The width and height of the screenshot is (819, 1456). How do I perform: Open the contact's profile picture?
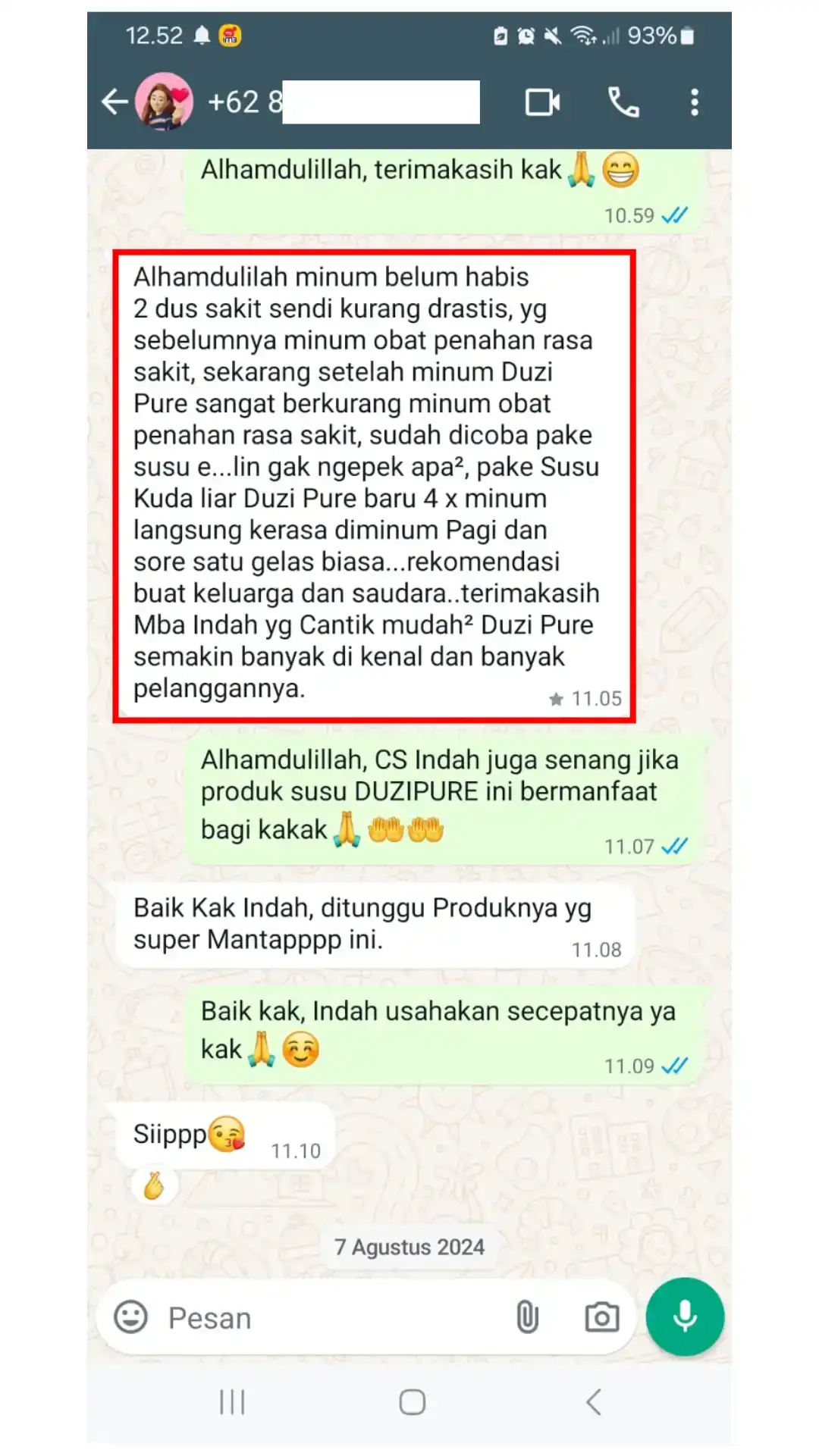[x=163, y=102]
